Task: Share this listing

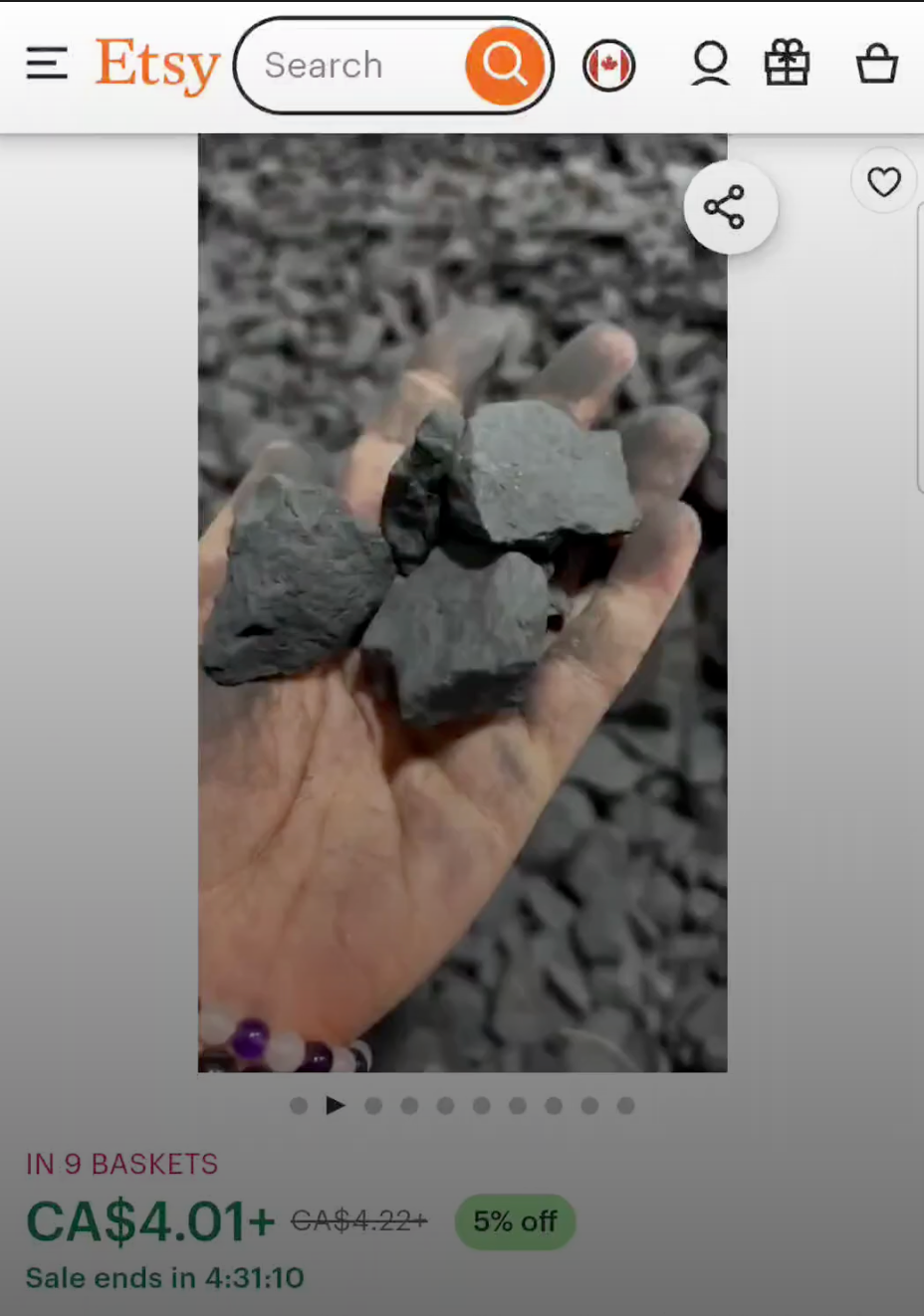Action: tap(729, 207)
